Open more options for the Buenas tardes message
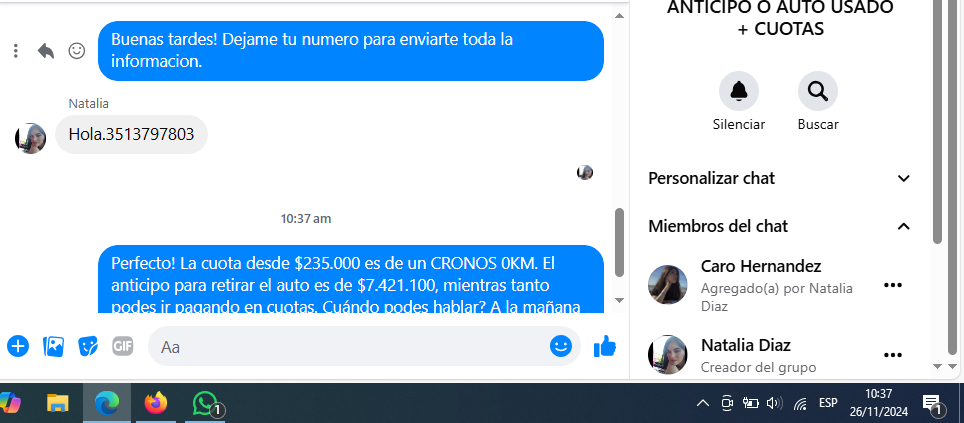The image size is (964, 423). click(16, 50)
